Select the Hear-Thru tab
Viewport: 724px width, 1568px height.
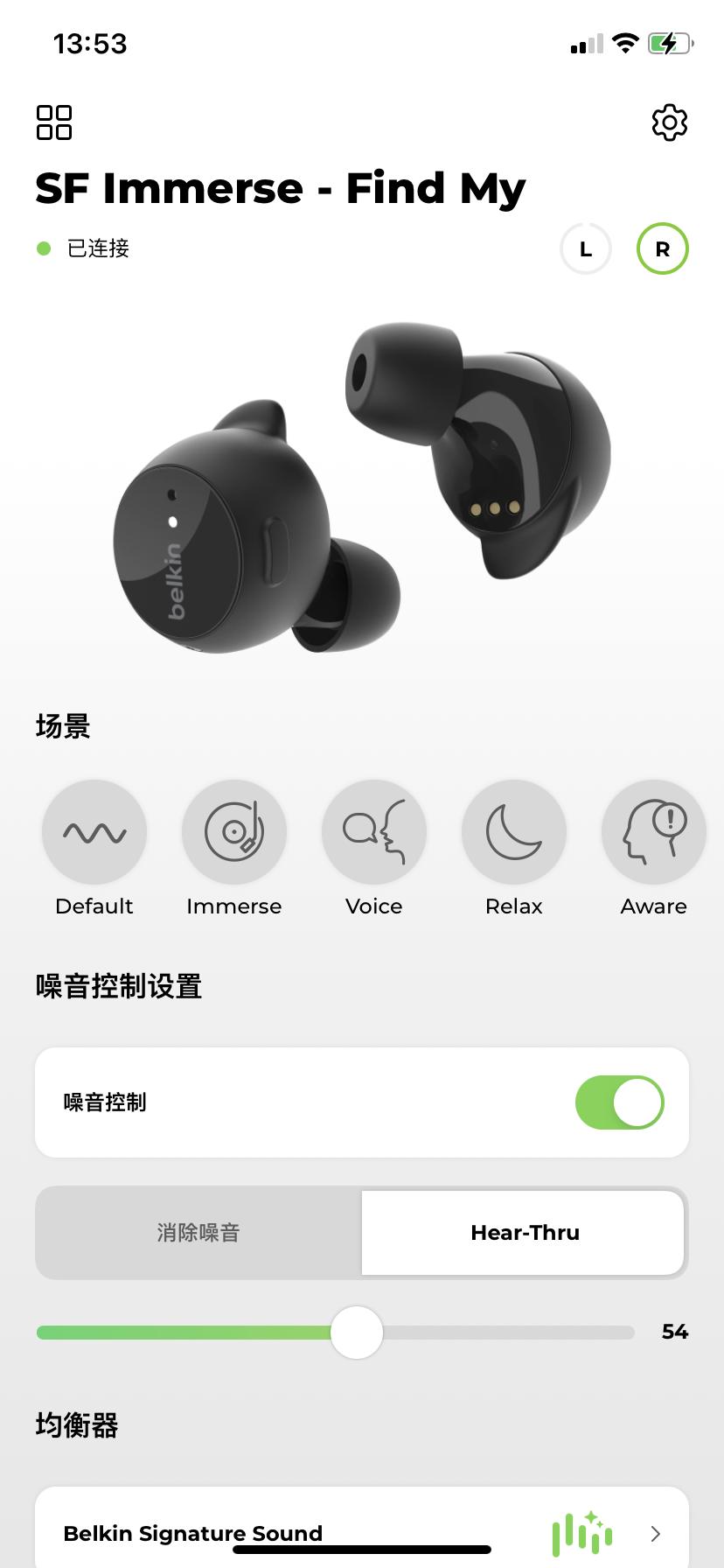pyautogui.click(x=523, y=1232)
